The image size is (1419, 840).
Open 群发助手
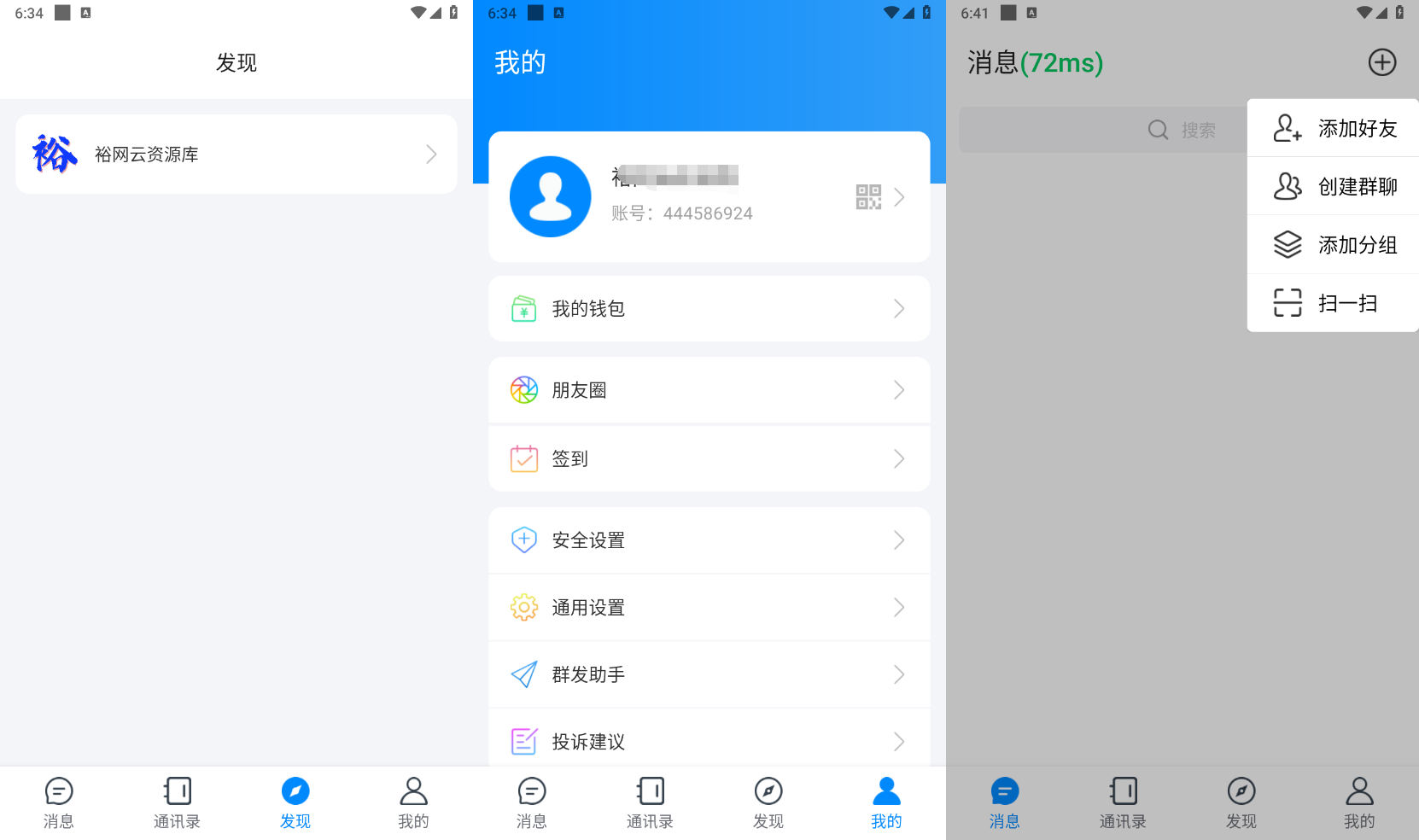[709, 674]
